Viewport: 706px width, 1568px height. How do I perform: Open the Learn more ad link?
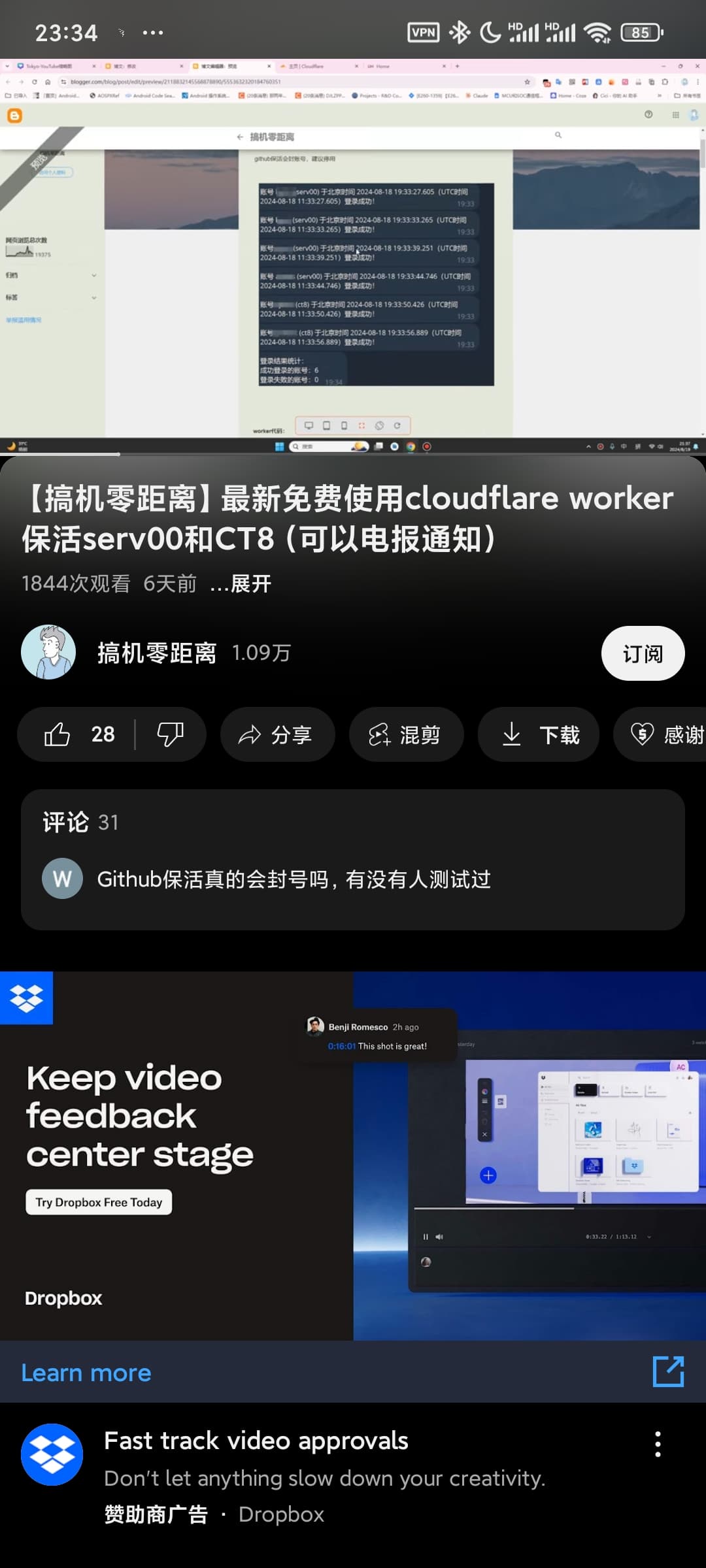pos(86,1372)
